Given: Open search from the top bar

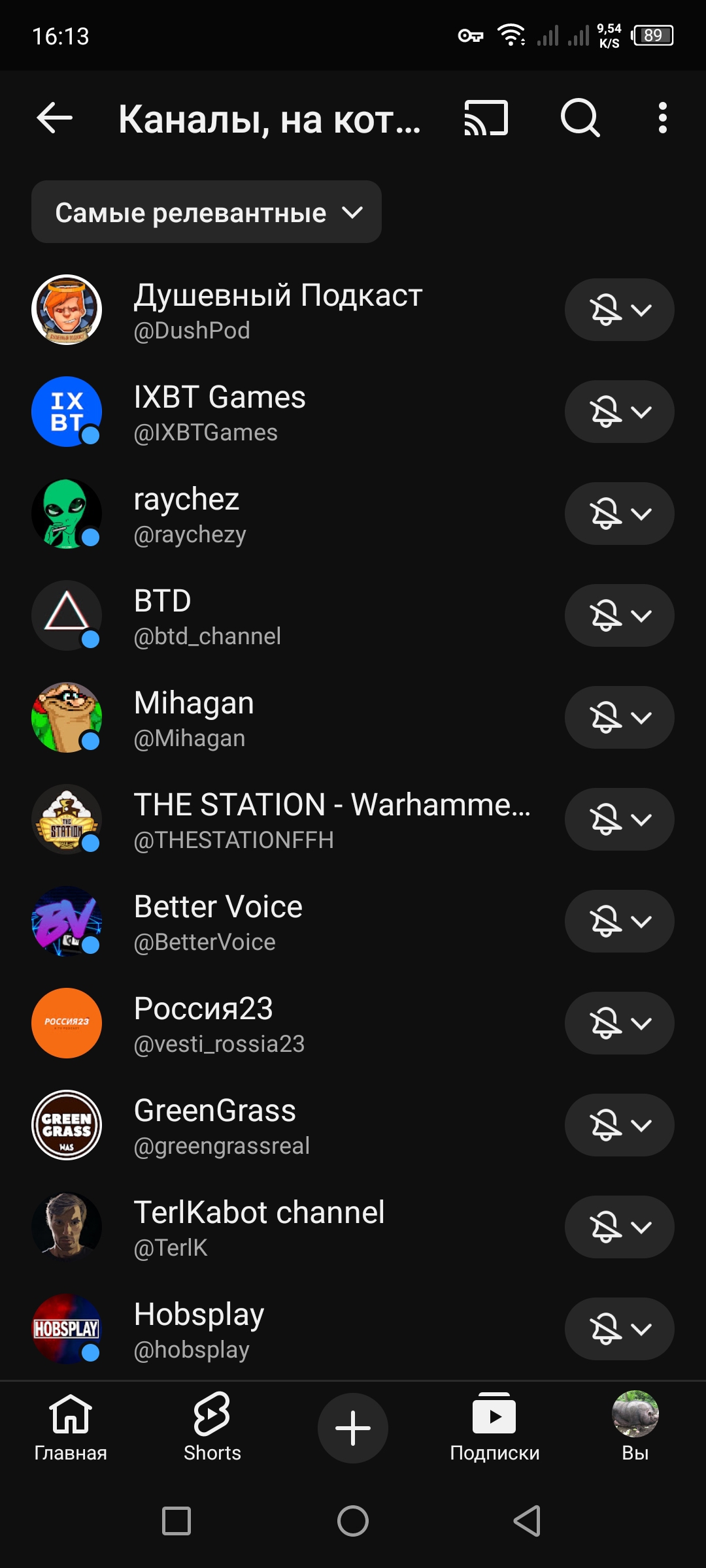Looking at the screenshot, I should click(580, 118).
